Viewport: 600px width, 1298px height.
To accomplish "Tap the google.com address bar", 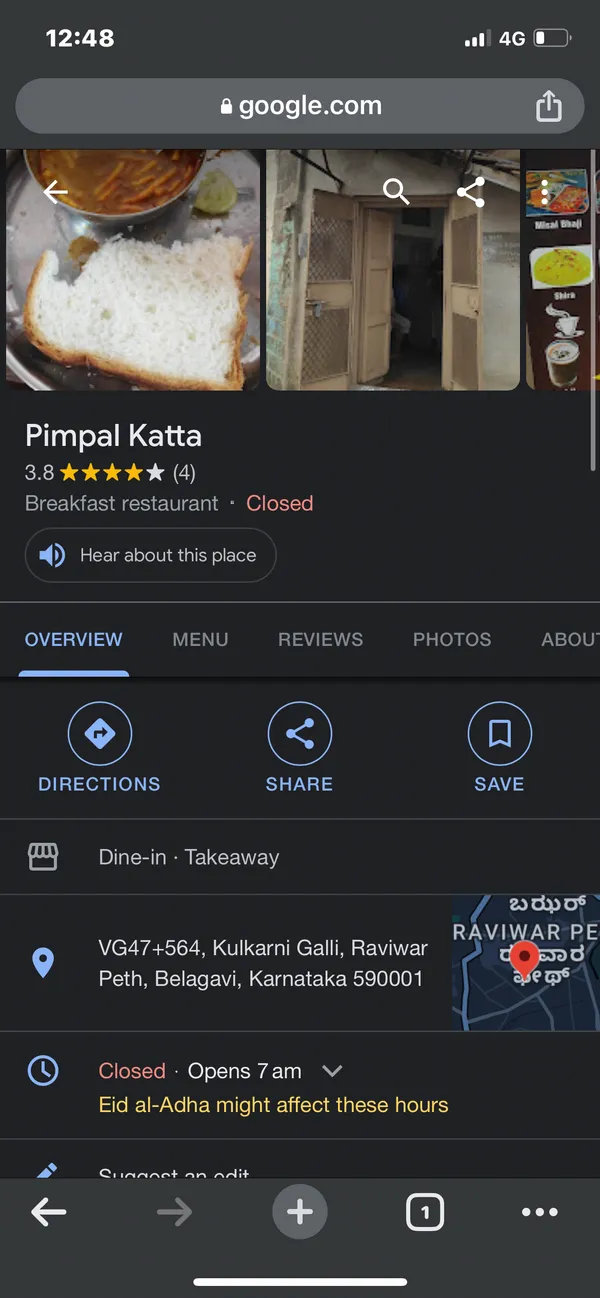I will (x=300, y=106).
